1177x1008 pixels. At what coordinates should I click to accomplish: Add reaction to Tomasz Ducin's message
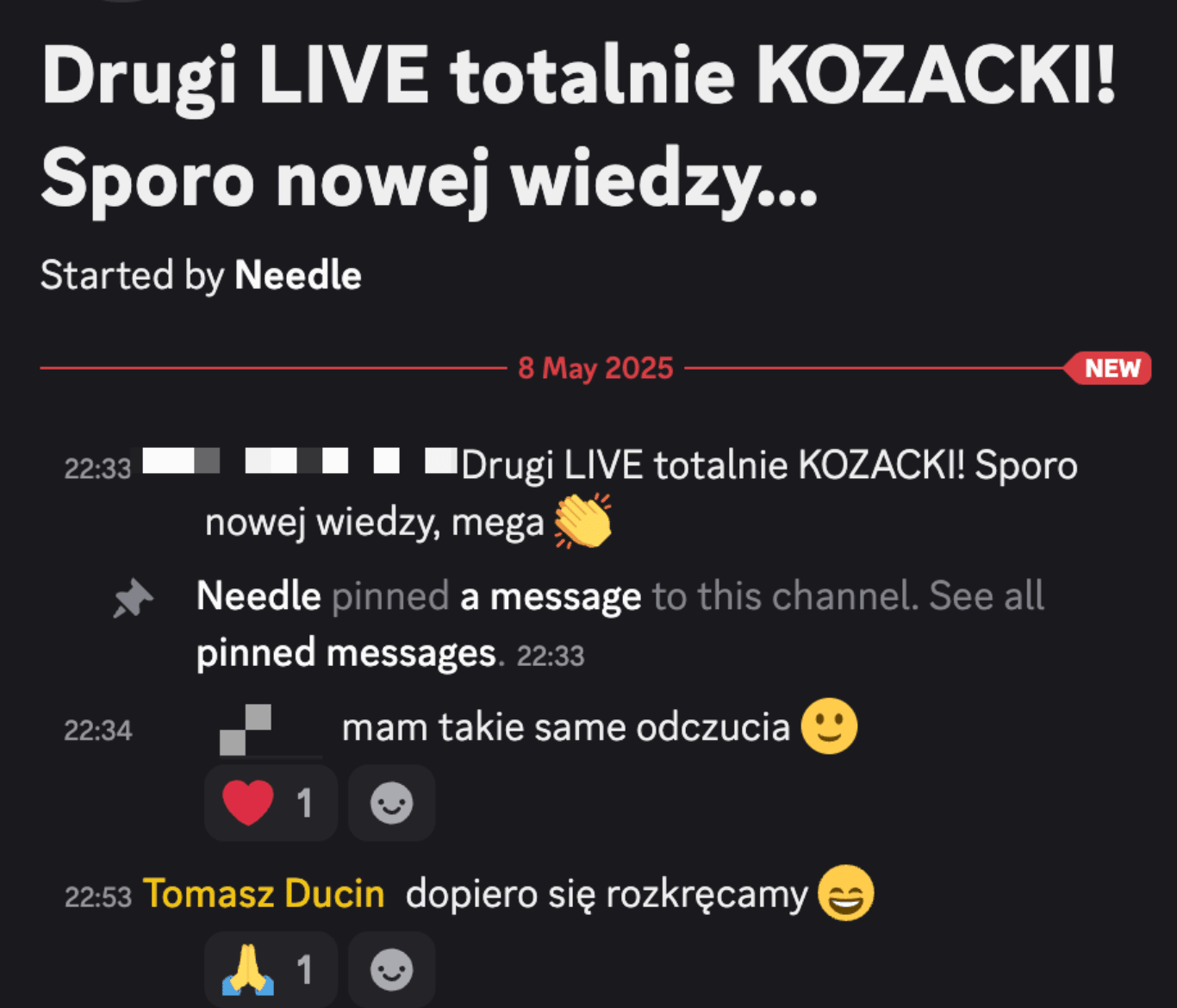pos(391,970)
